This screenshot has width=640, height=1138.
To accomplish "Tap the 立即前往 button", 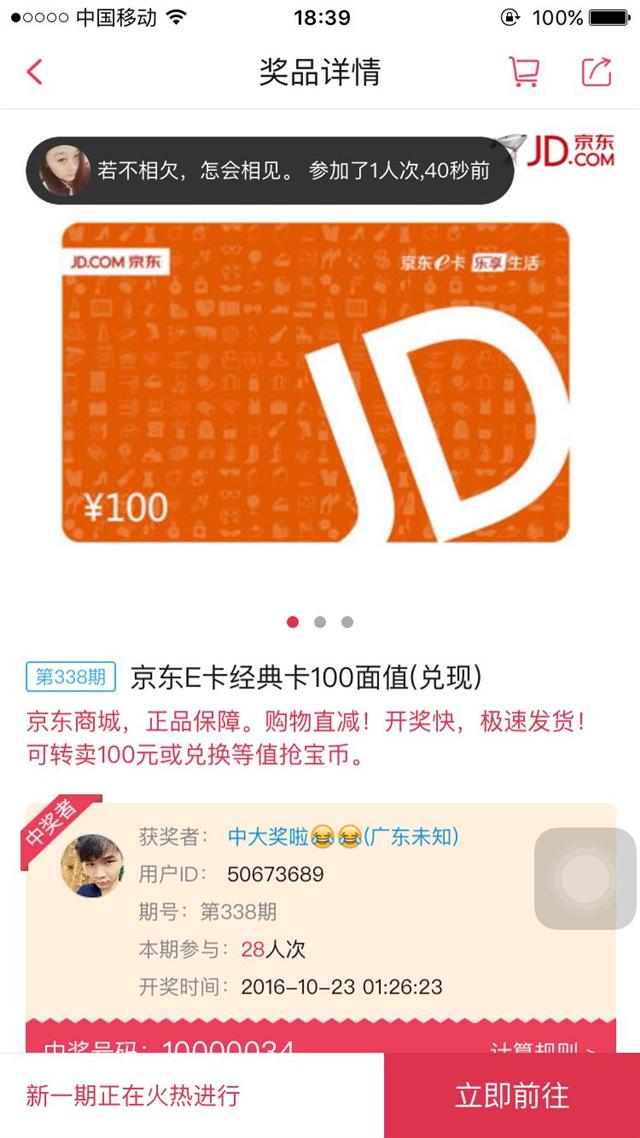I will [x=512, y=1095].
